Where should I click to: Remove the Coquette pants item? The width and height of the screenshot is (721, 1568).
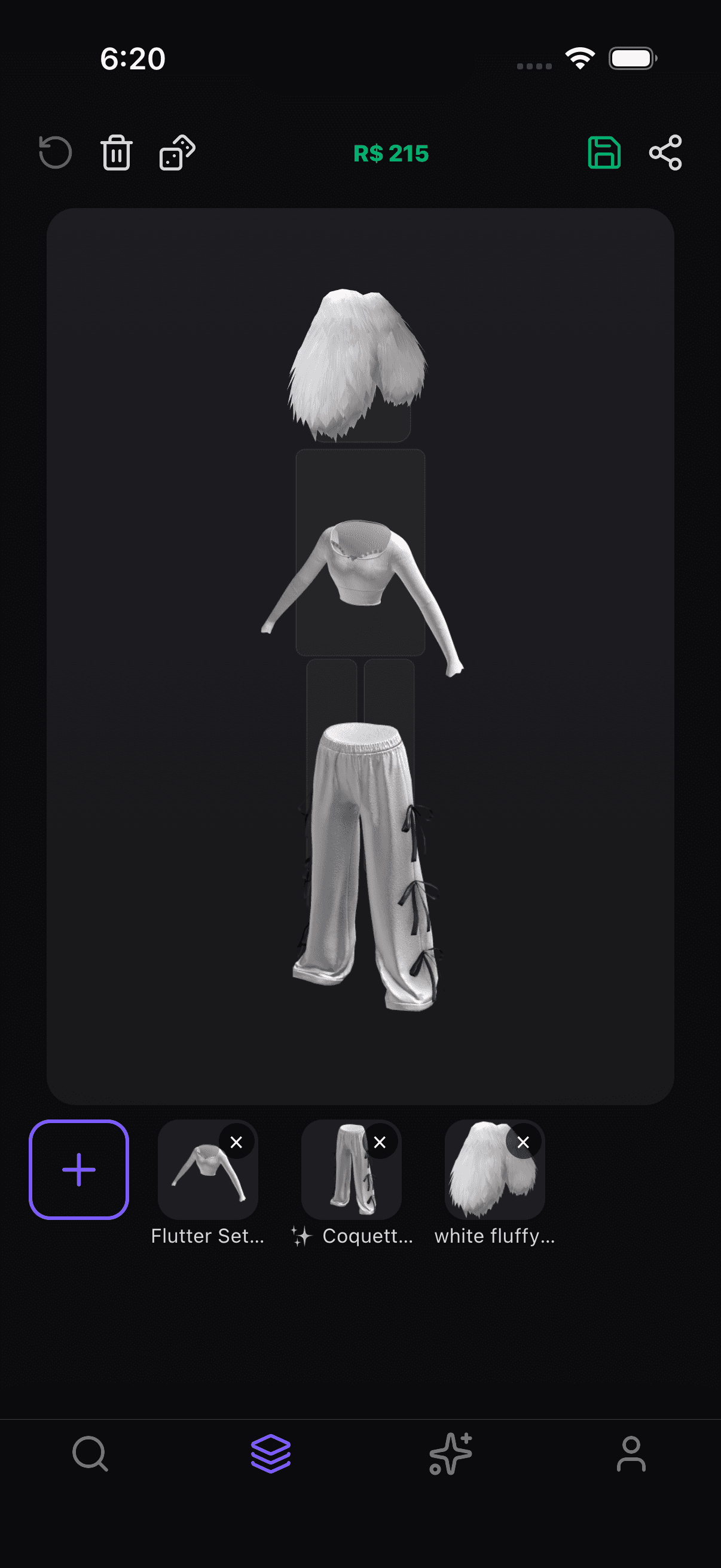point(380,1142)
